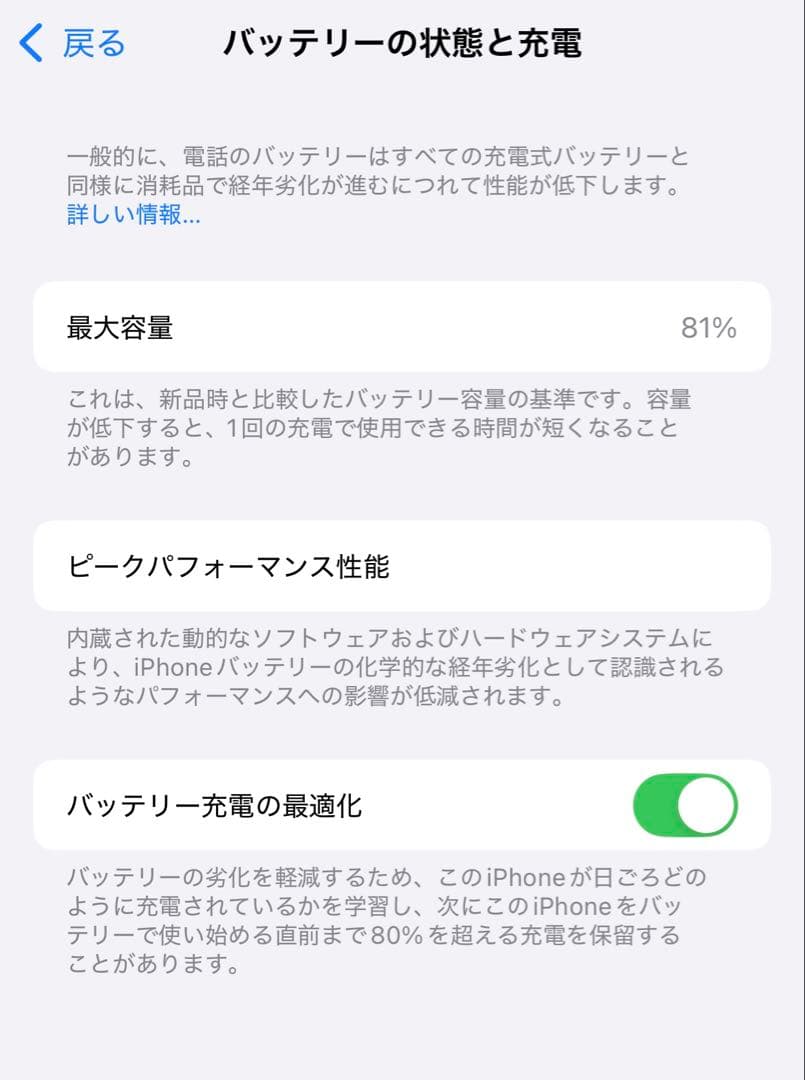Tap the バッテリーの状態と充電 title
Image resolution: width=805 pixels, height=1080 pixels.
pos(400,43)
